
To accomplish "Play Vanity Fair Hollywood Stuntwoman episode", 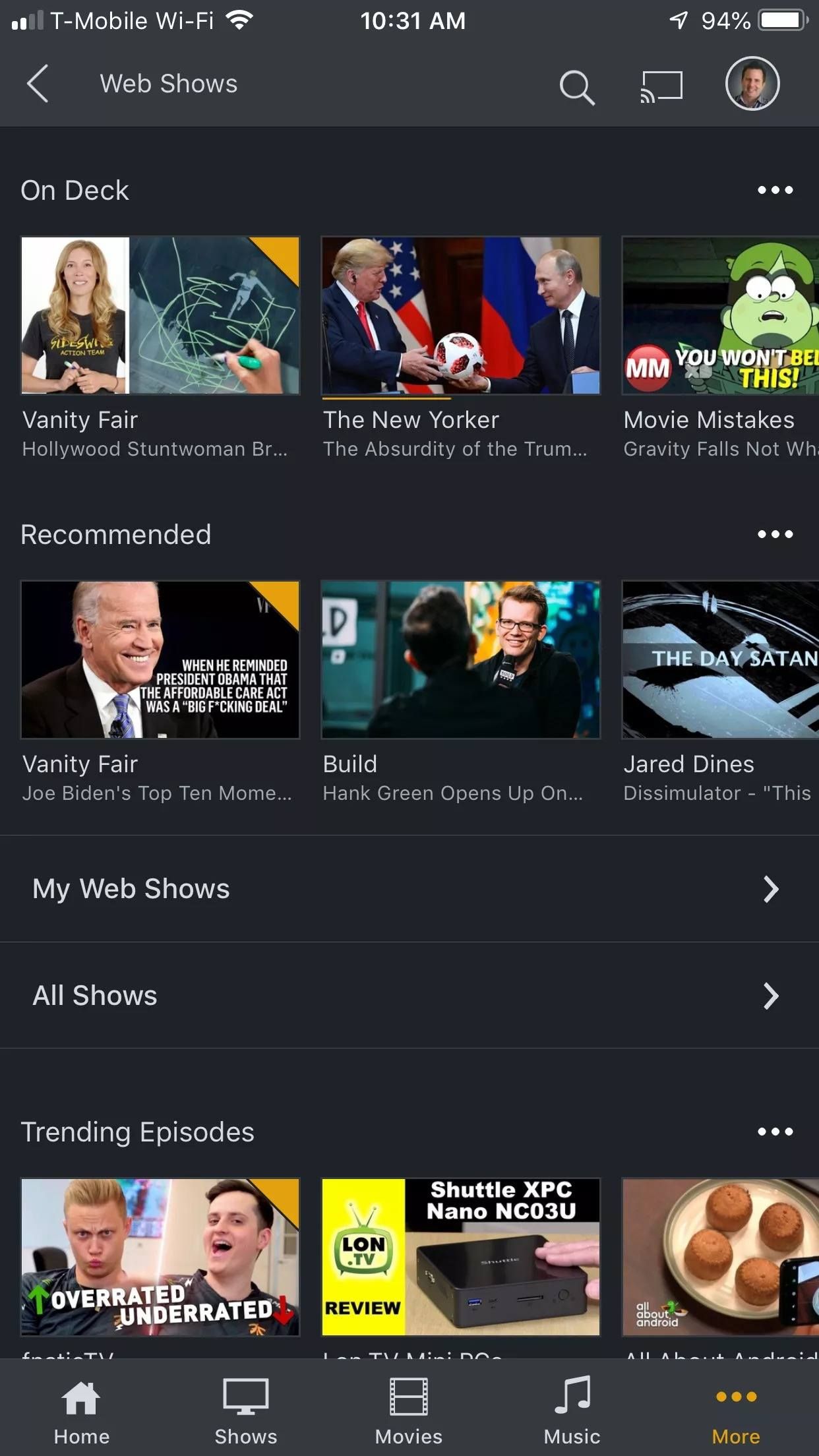I will [160, 316].
